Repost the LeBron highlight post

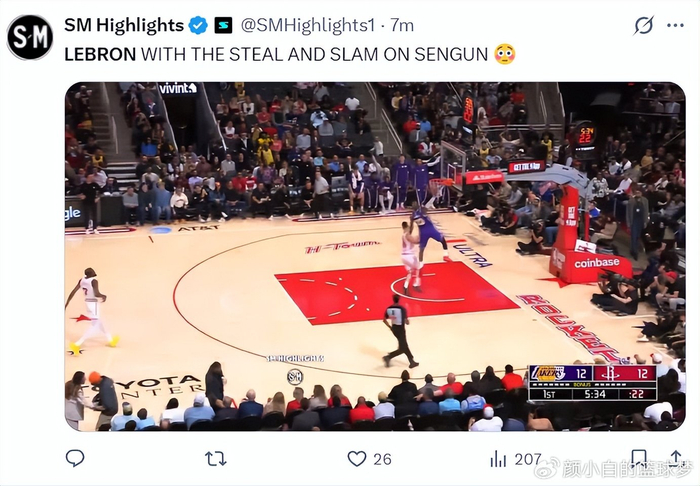(215, 458)
